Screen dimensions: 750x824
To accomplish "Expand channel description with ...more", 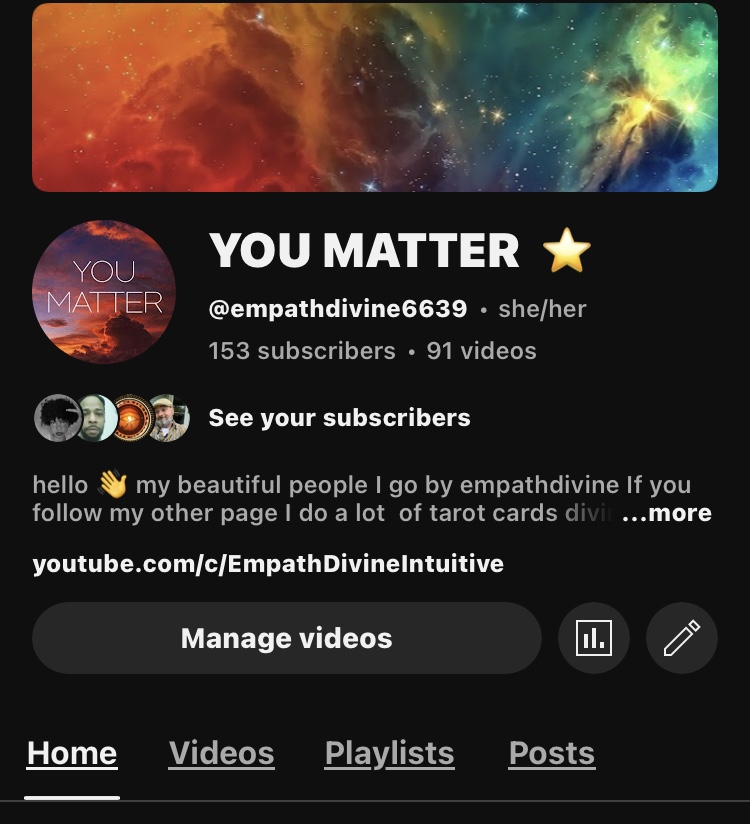I will point(666,513).
